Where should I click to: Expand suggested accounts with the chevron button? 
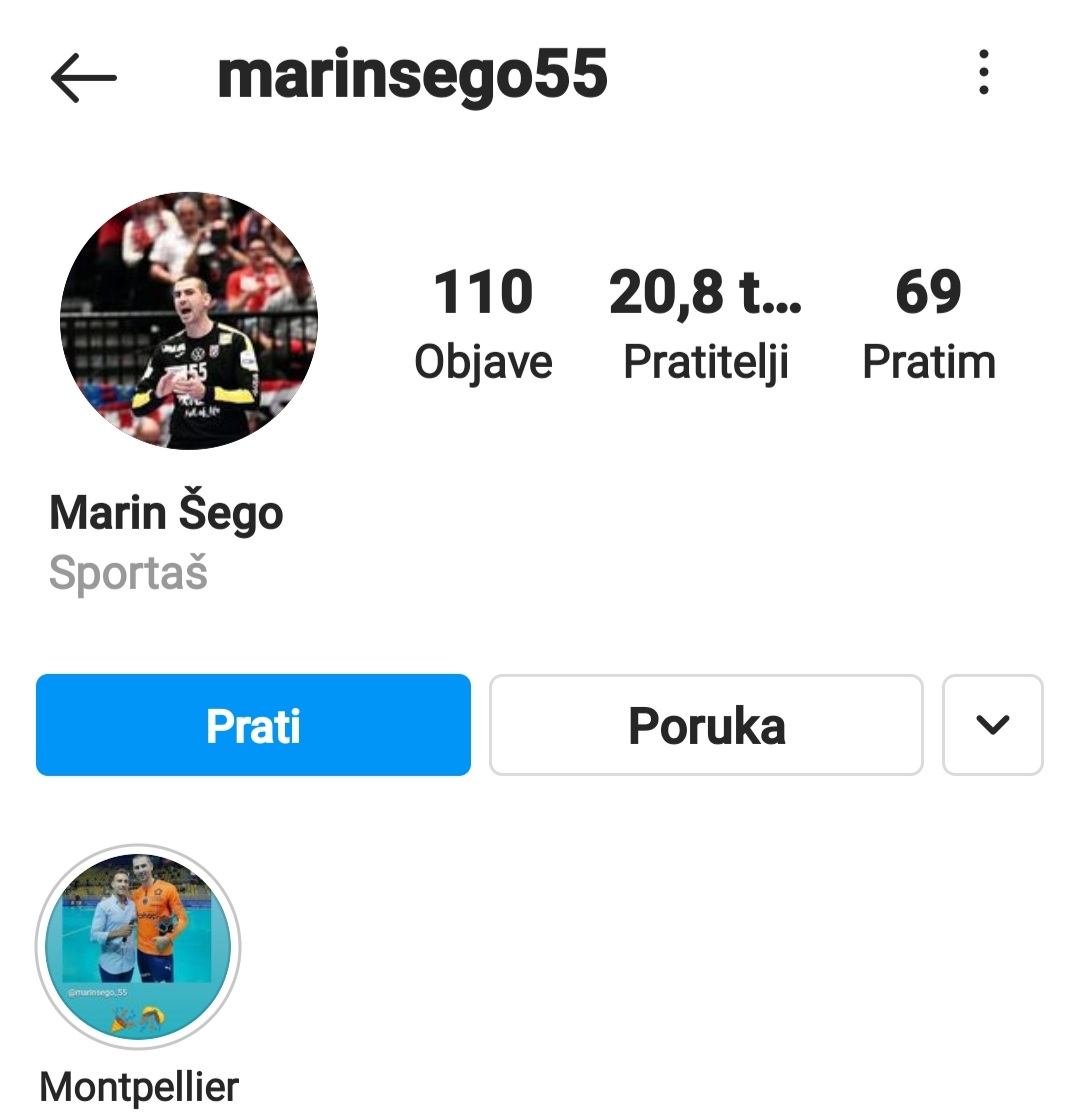pyautogui.click(x=992, y=725)
